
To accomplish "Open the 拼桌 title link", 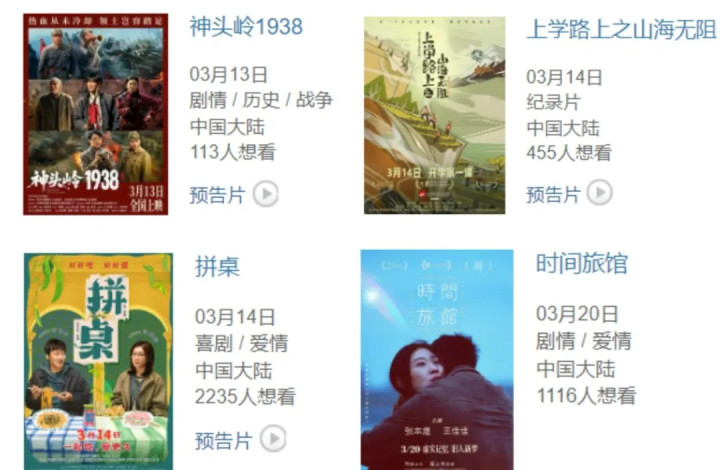I will tap(217, 266).
